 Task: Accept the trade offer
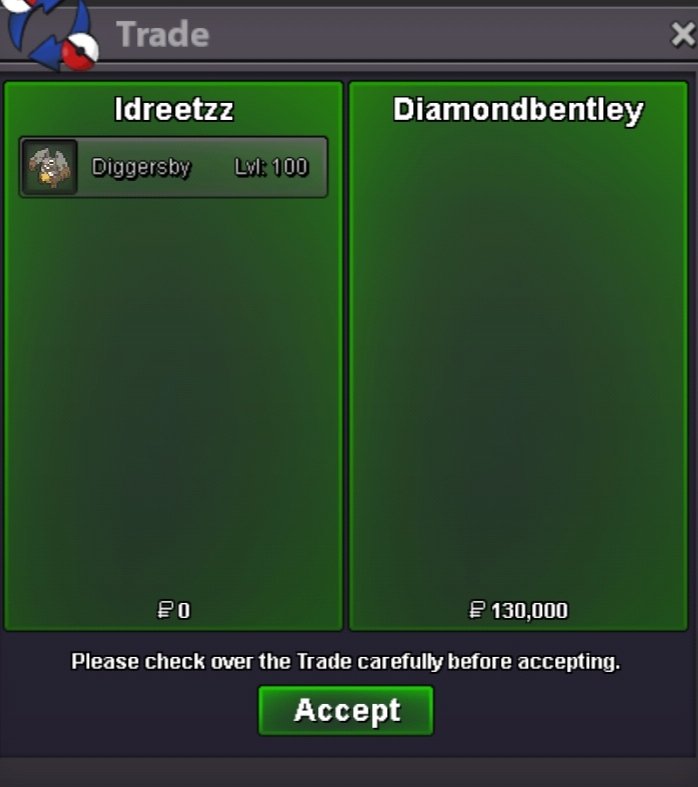[345, 710]
